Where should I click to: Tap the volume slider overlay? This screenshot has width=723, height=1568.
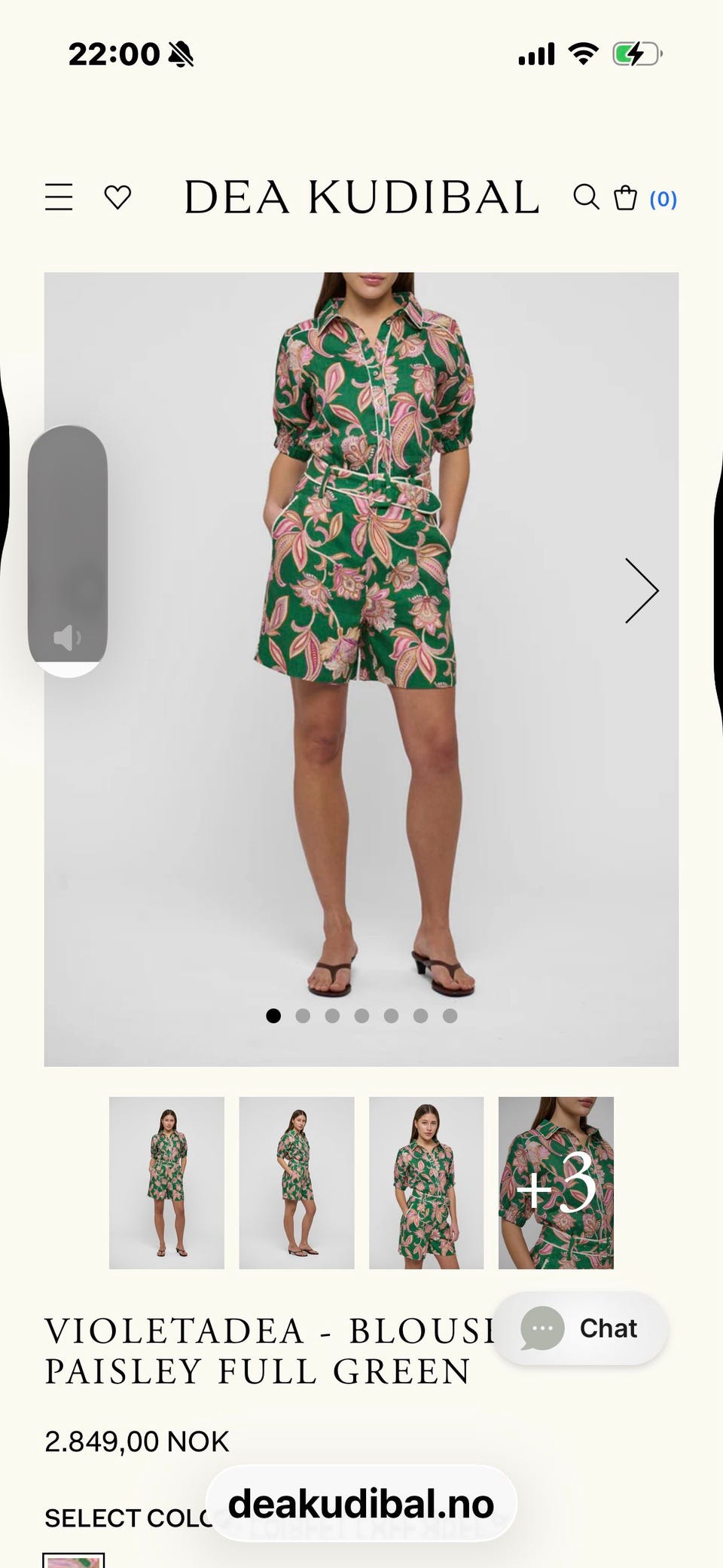(68, 552)
